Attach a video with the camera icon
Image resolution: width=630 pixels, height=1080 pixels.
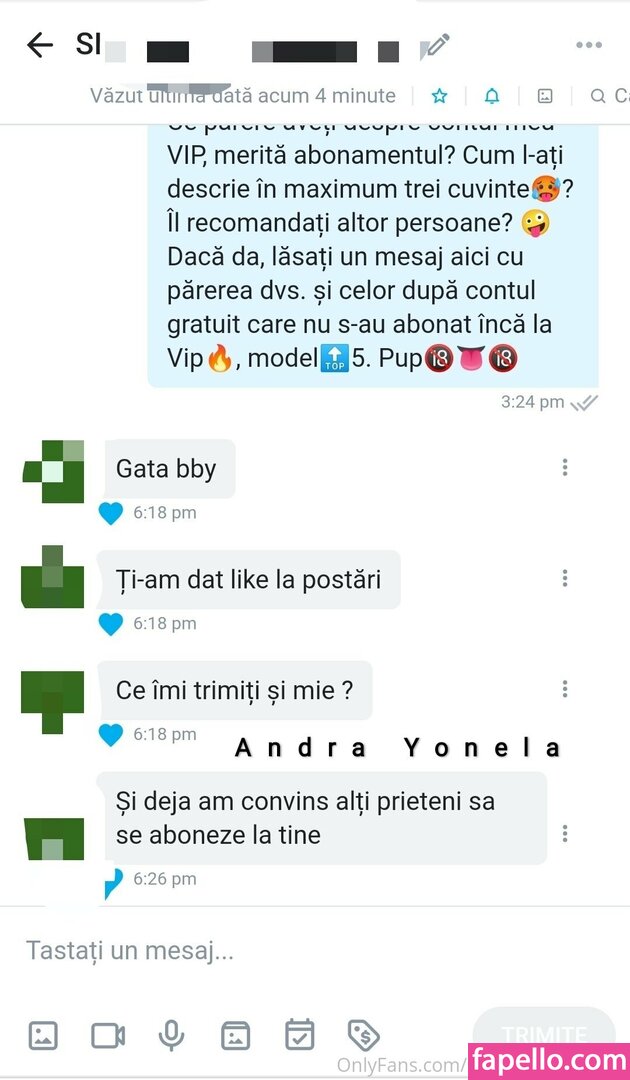[x=108, y=1035]
